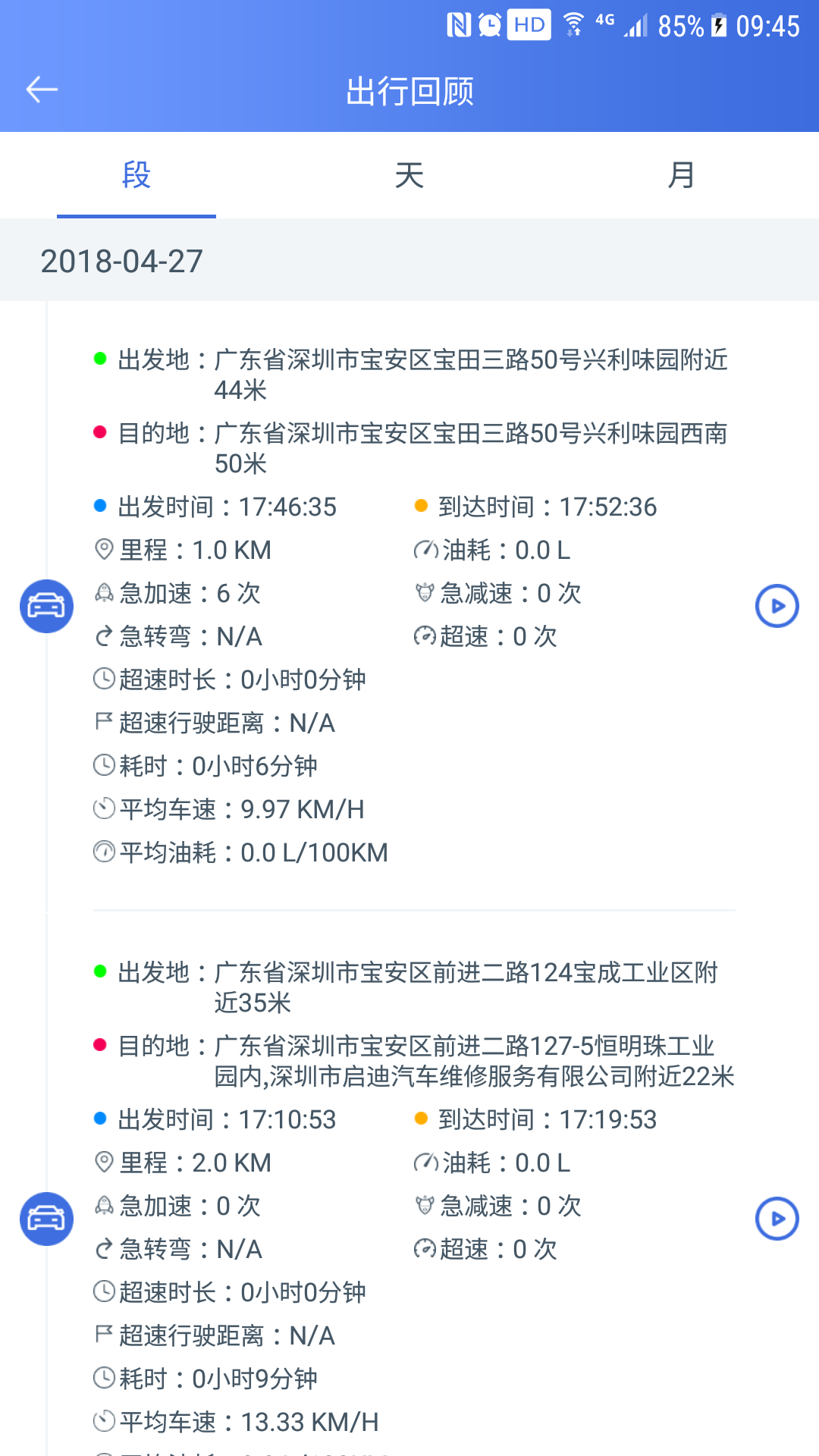The width and height of the screenshot is (819, 1456).
Task: Select the 段 tab
Action: click(136, 175)
